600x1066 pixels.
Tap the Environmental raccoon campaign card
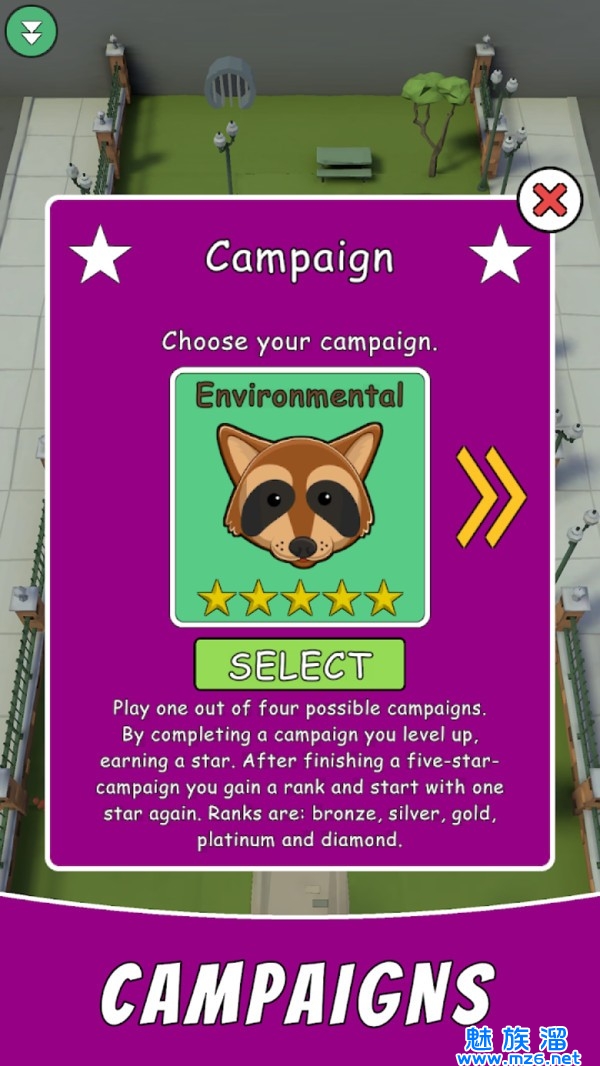click(x=299, y=497)
